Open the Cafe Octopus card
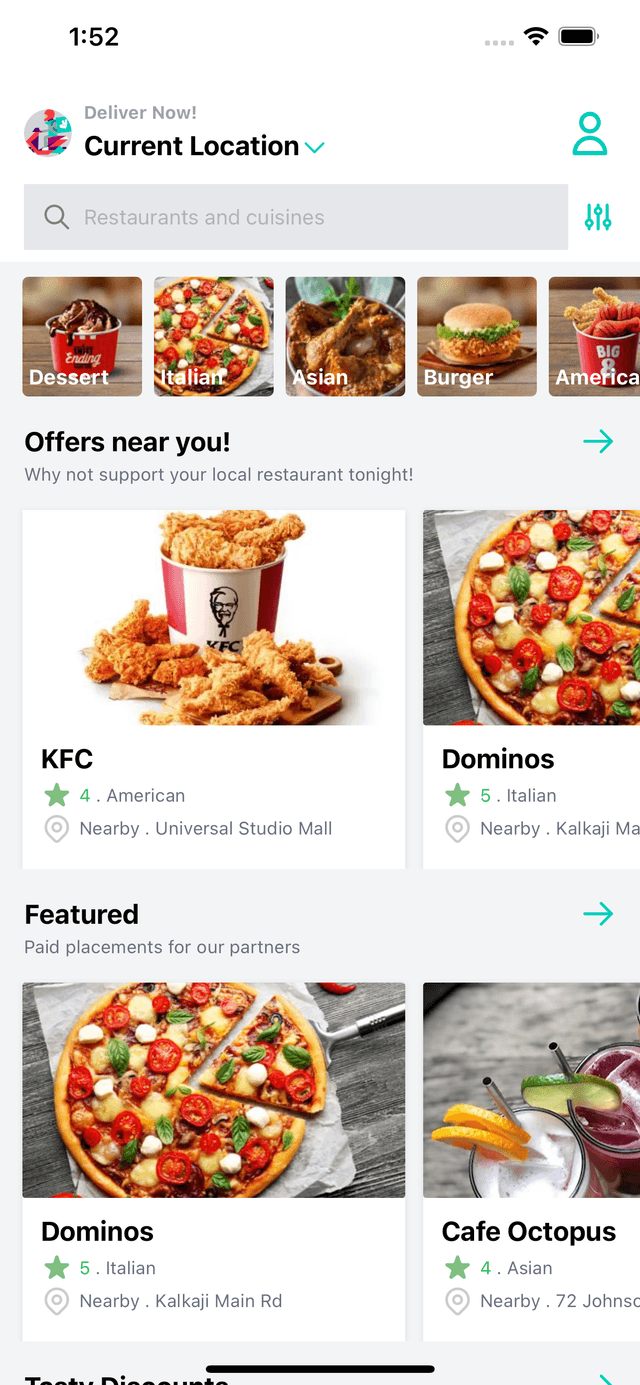The width and height of the screenshot is (640, 1385). click(x=531, y=1162)
